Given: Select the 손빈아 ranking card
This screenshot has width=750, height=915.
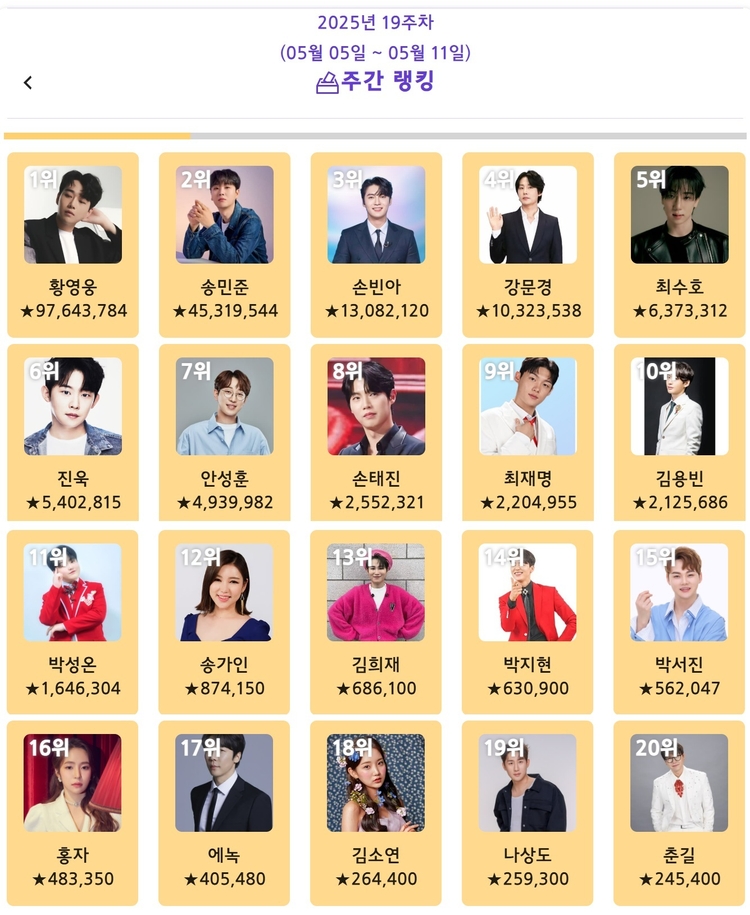Looking at the screenshot, I should [x=376, y=243].
